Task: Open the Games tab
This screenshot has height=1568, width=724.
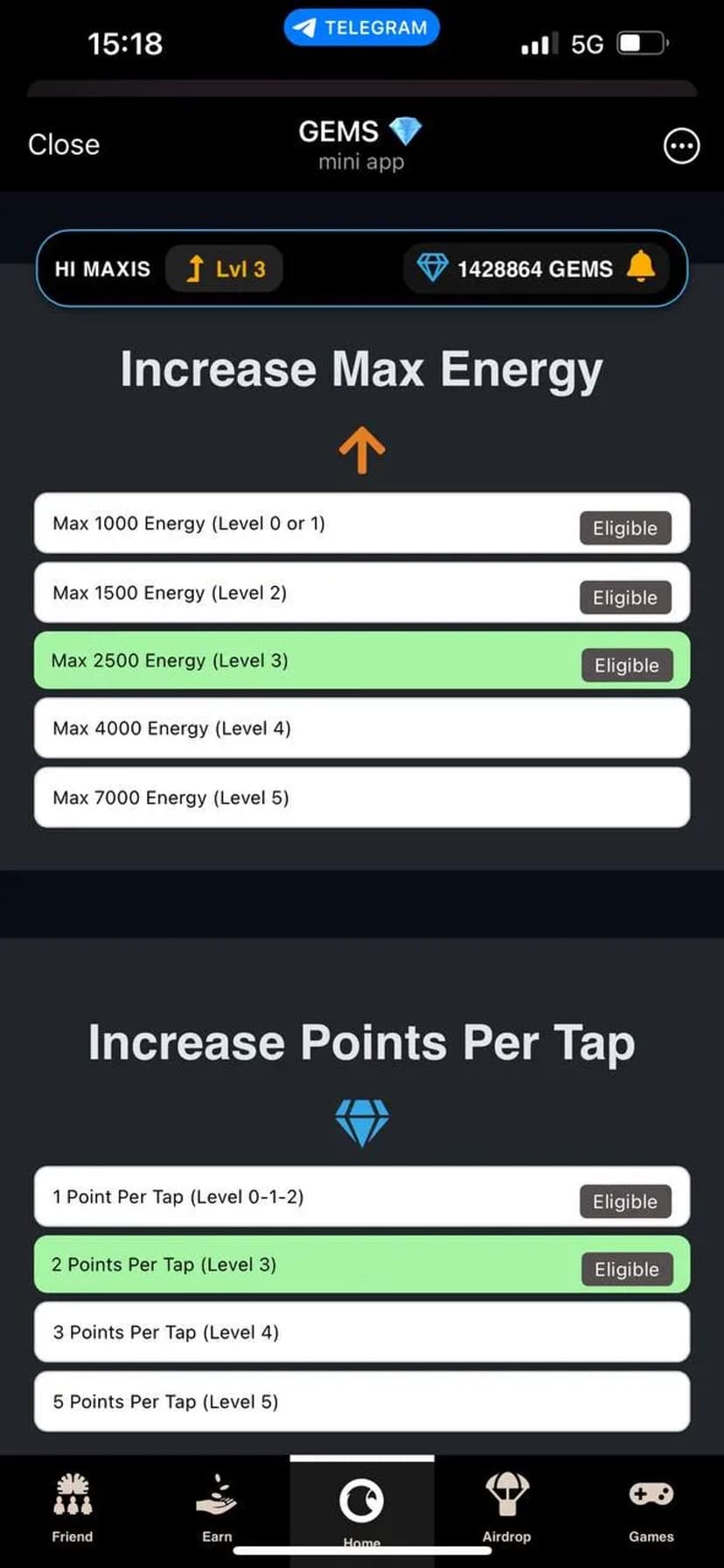Action: (x=651, y=1506)
